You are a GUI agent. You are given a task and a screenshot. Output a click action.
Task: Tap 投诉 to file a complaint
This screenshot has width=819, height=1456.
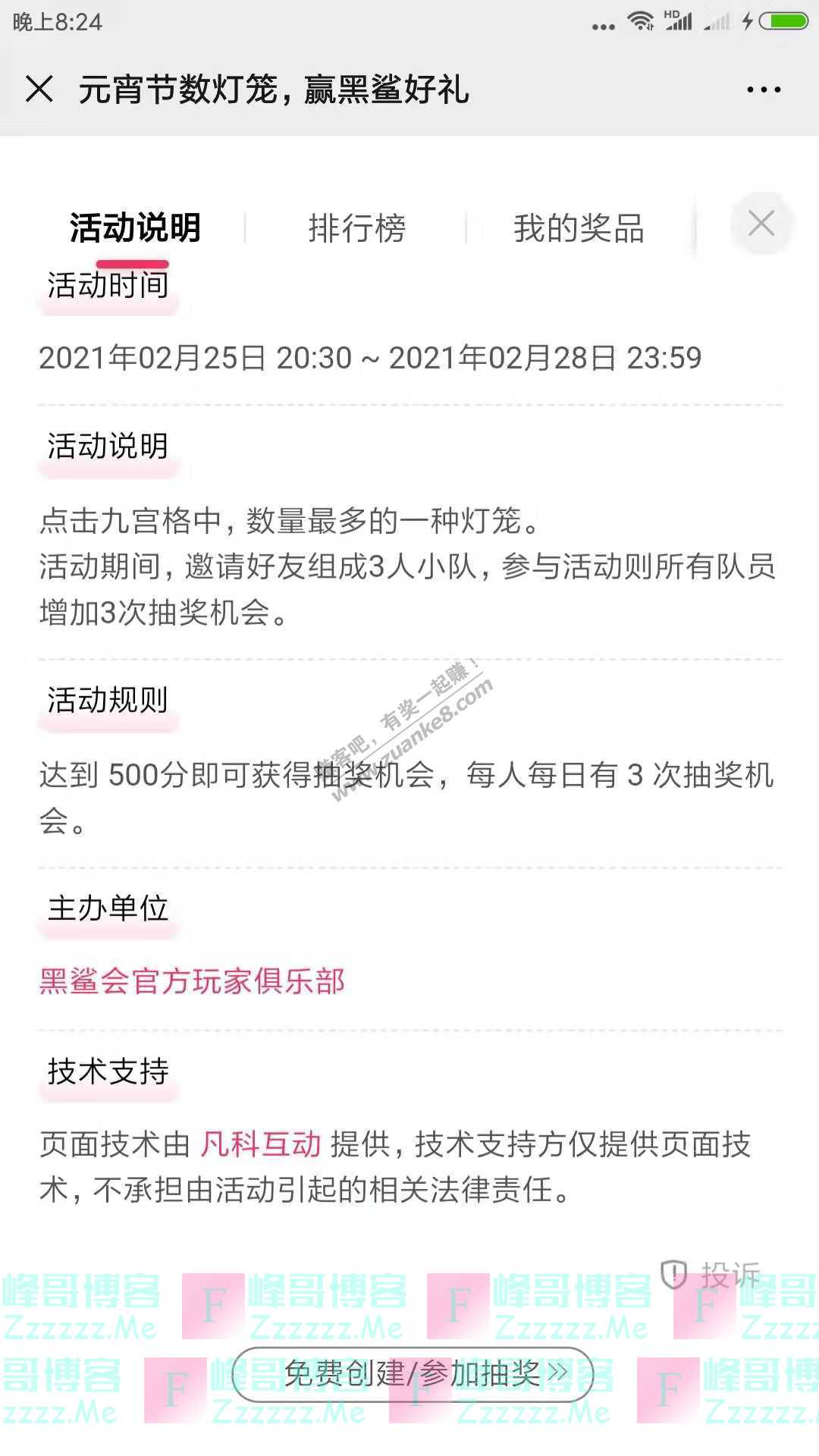(x=711, y=1275)
